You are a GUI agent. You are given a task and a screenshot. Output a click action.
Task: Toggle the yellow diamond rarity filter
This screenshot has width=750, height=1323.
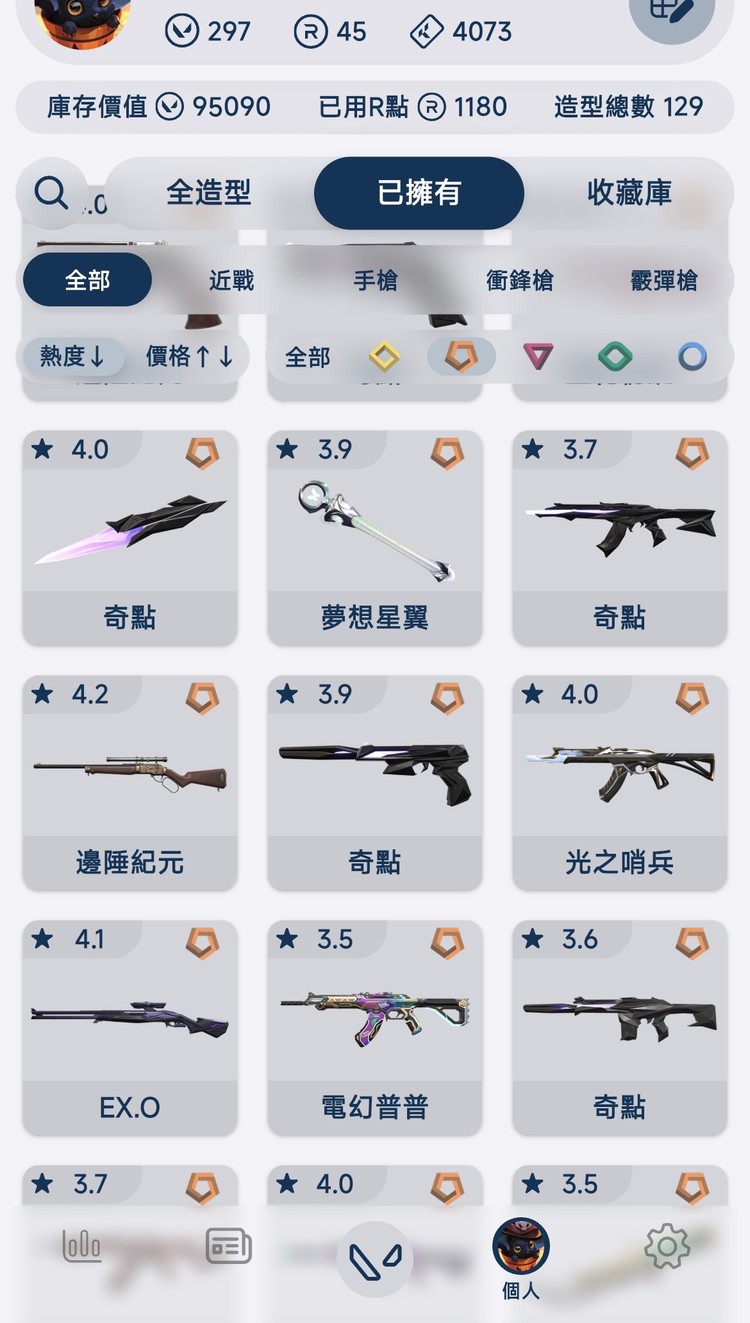384,356
